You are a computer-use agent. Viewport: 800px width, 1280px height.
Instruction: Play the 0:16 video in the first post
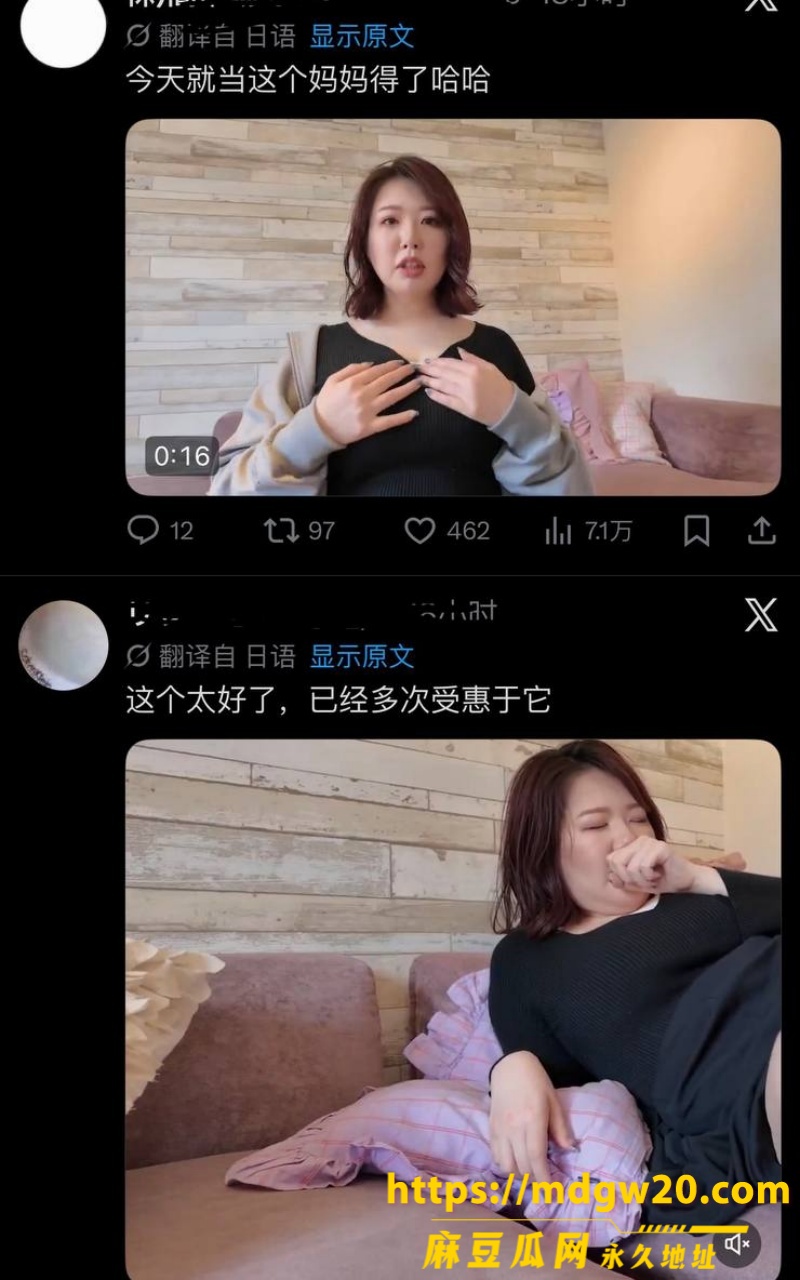(x=453, y=307)
